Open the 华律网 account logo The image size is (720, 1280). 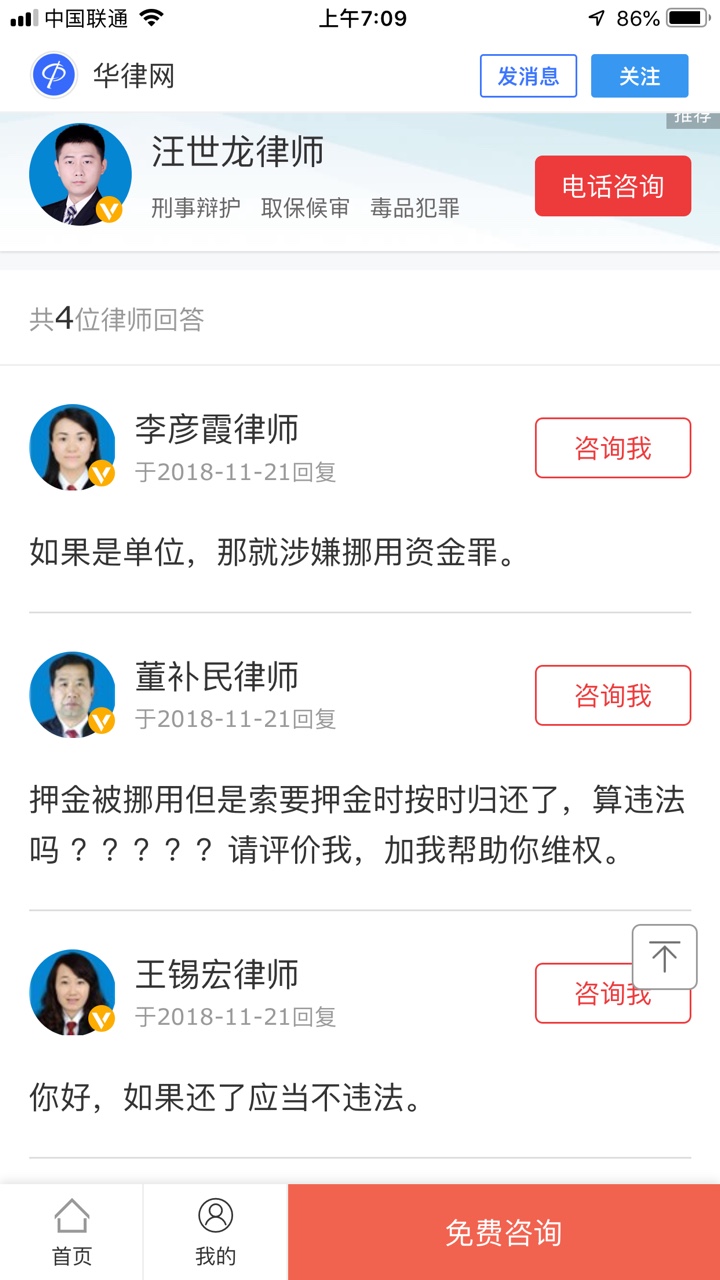coord(54,75)
